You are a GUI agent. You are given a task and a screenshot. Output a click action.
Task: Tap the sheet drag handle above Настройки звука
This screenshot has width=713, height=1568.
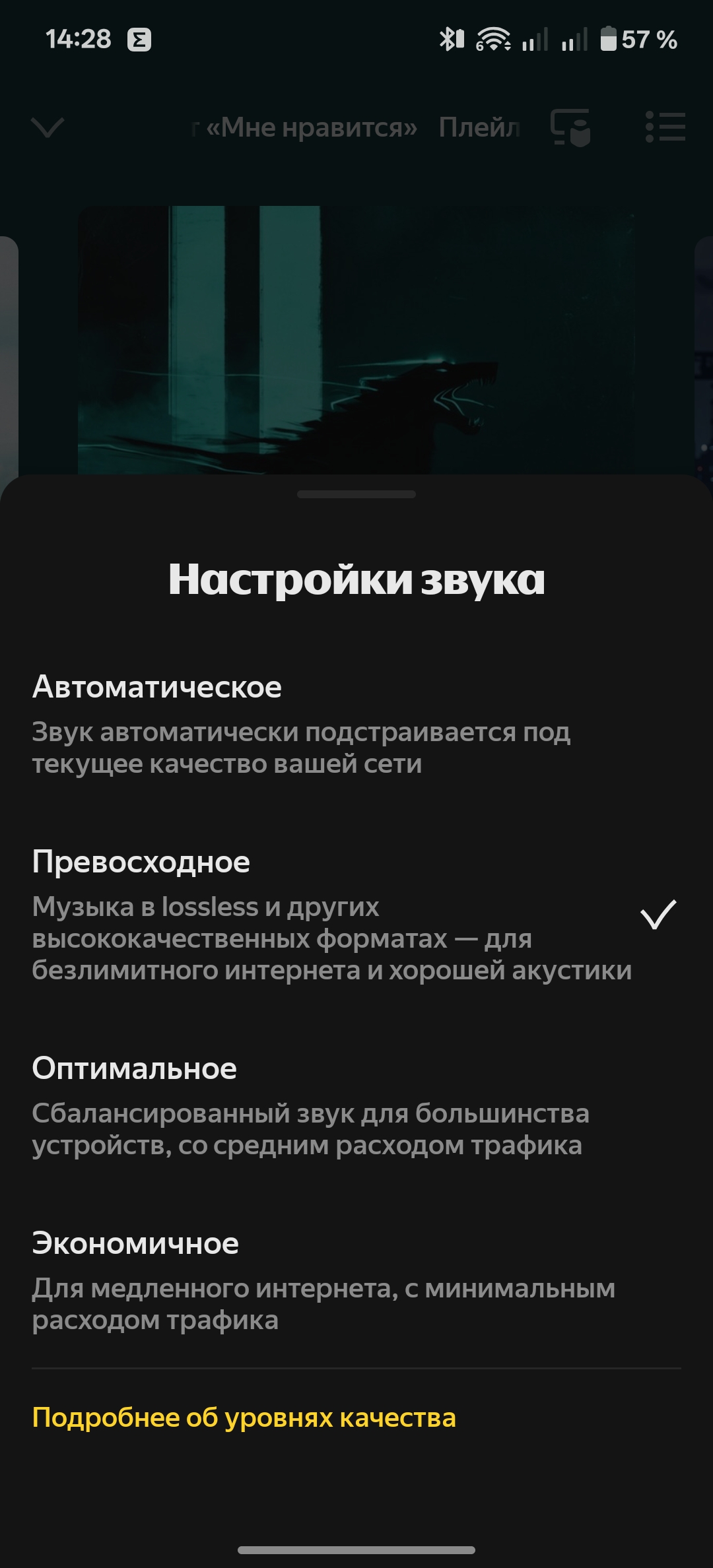point(356,494)
